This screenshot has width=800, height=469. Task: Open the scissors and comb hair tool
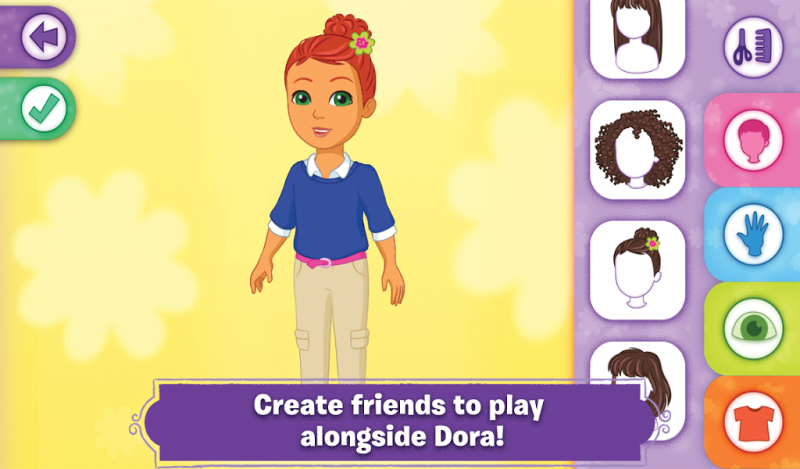[753, 47]
